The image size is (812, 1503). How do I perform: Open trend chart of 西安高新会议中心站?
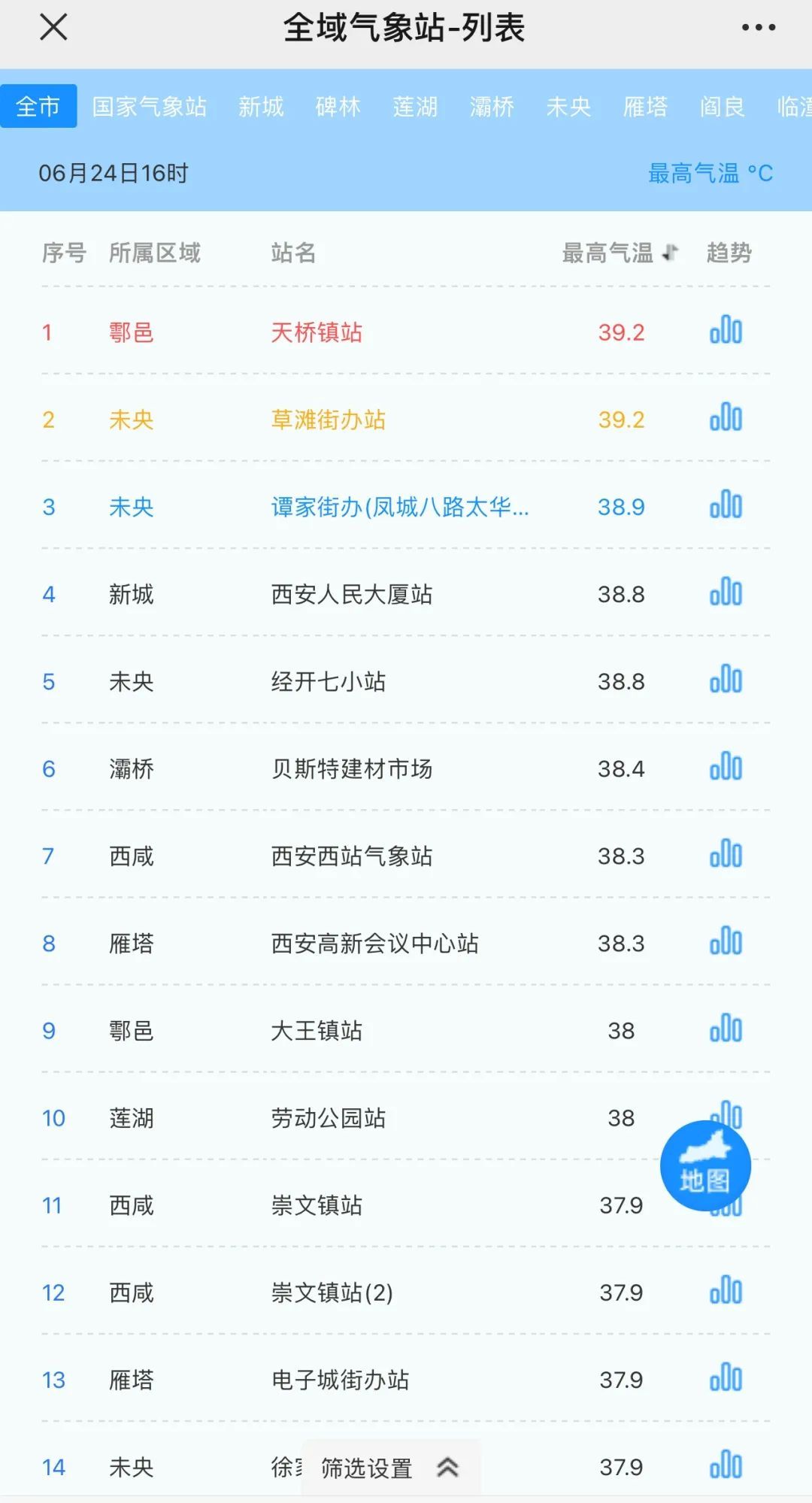tap(724, 943)
